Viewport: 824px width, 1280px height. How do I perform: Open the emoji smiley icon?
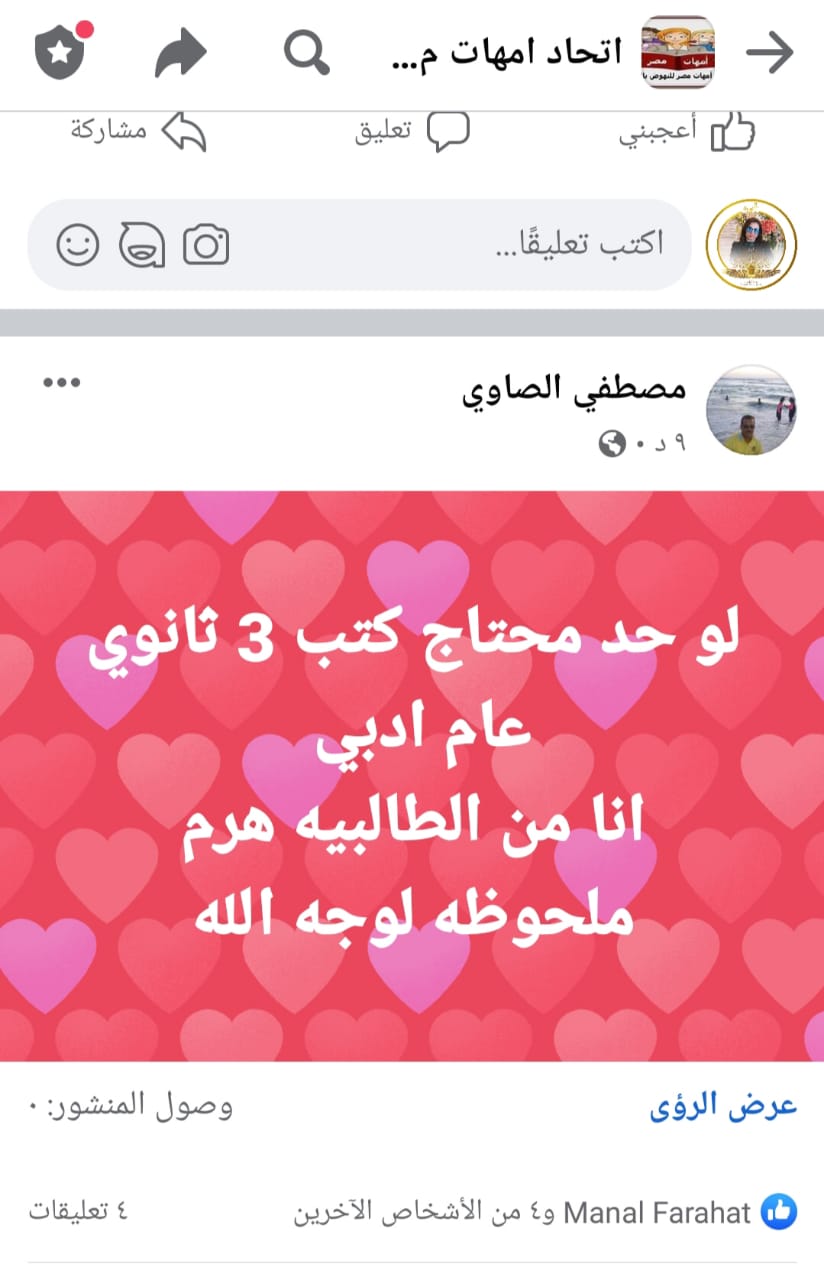click(77, 245)
